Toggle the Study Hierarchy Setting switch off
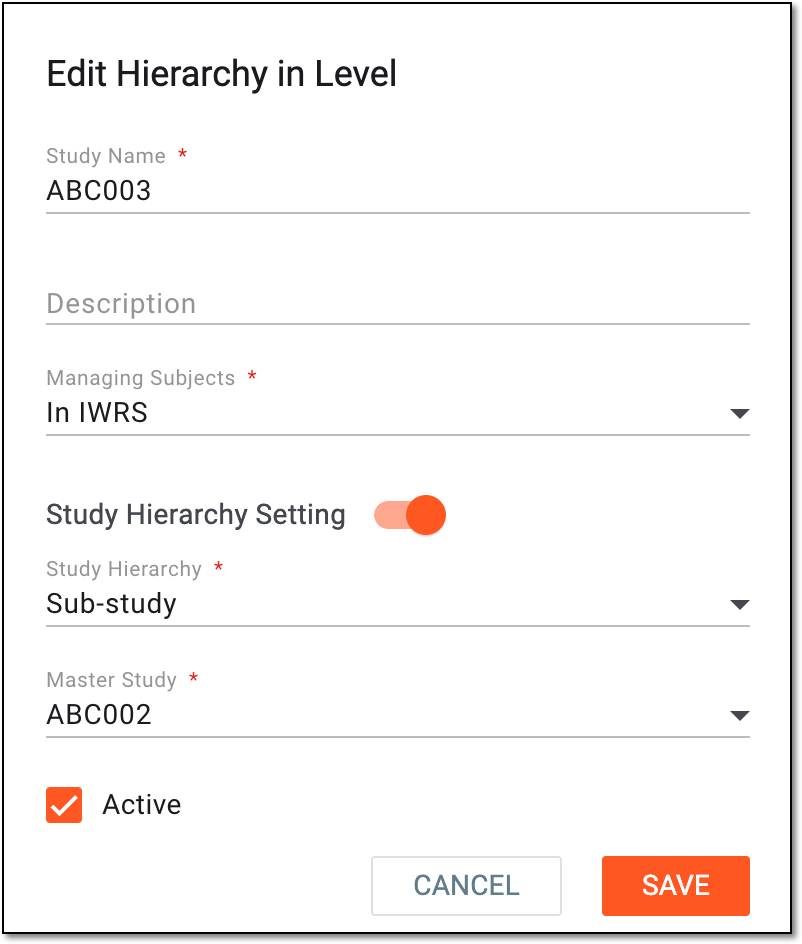802x944 pixels. pos(408,514)
